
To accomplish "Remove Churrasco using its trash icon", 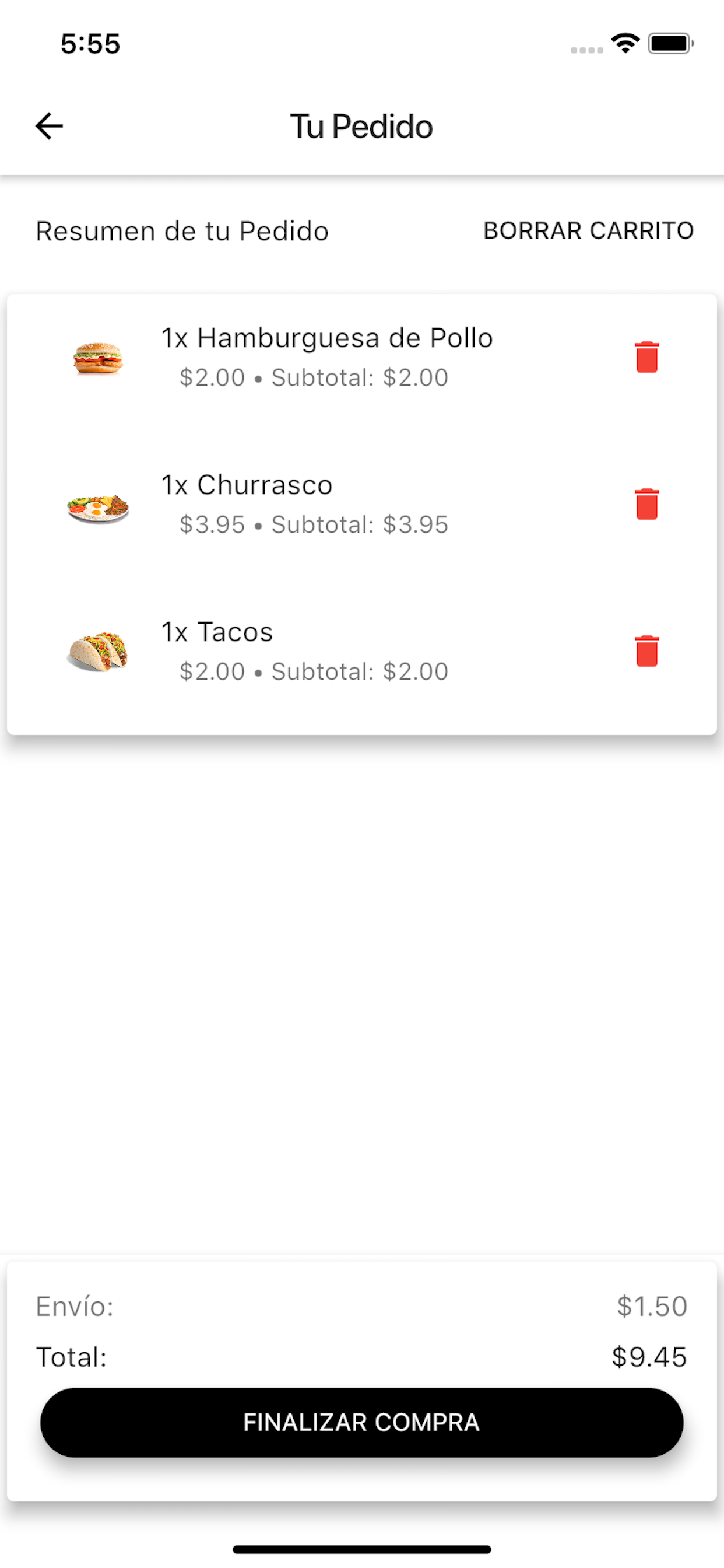I will [x=646, y=504].
